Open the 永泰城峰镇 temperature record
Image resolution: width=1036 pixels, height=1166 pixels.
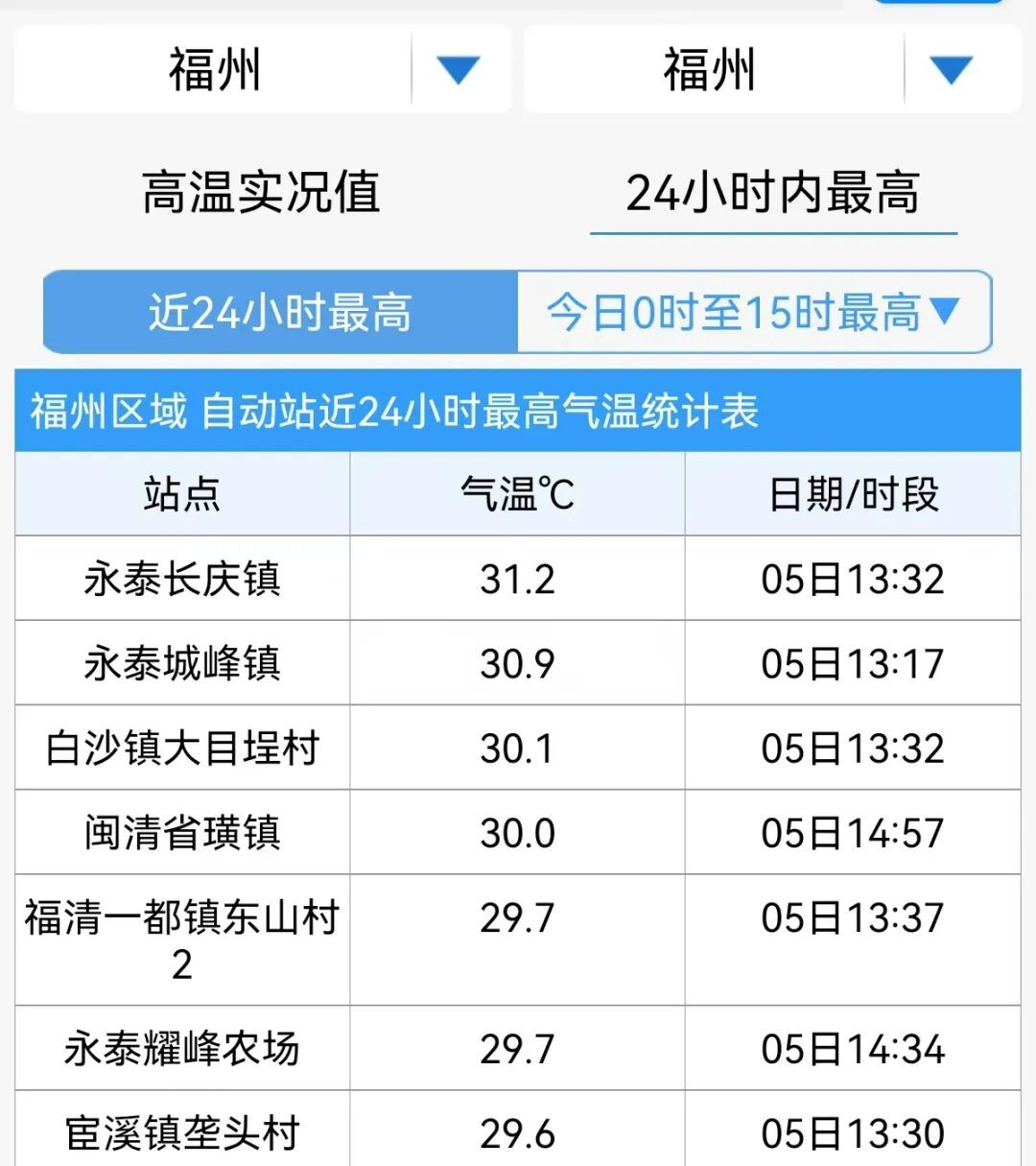182,663
